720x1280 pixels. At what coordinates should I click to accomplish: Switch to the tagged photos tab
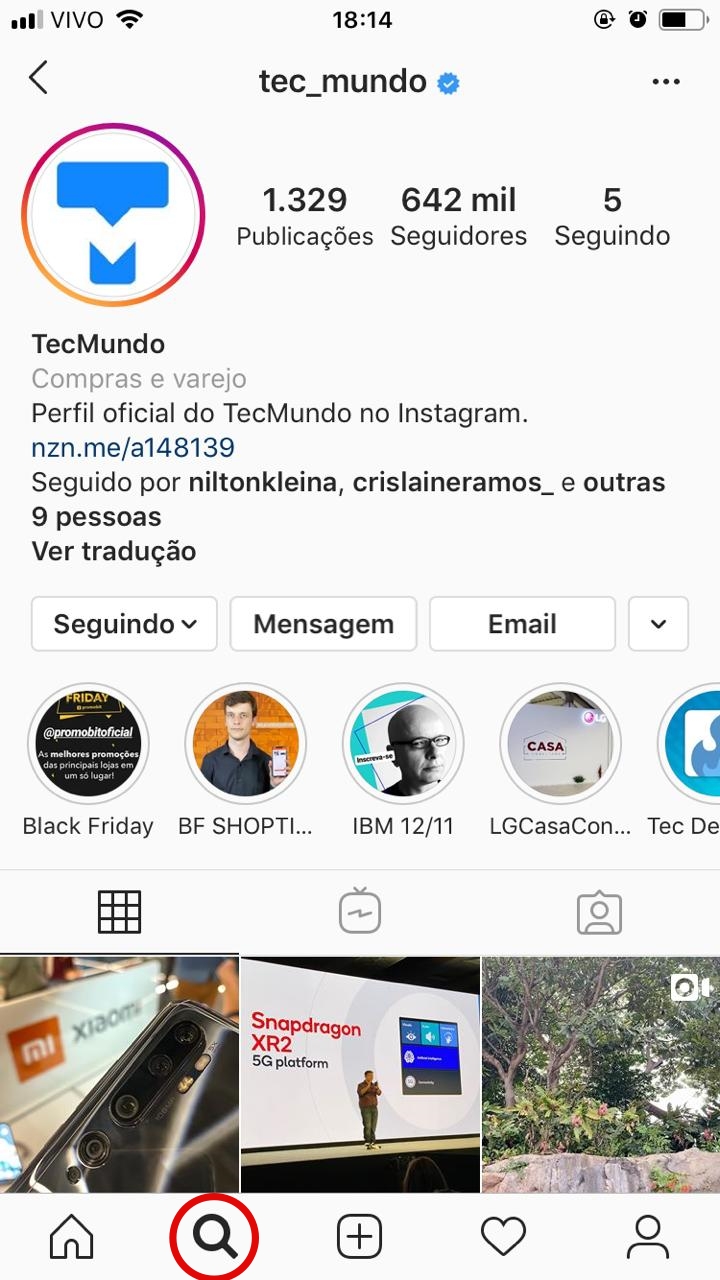tap(599, 911)
